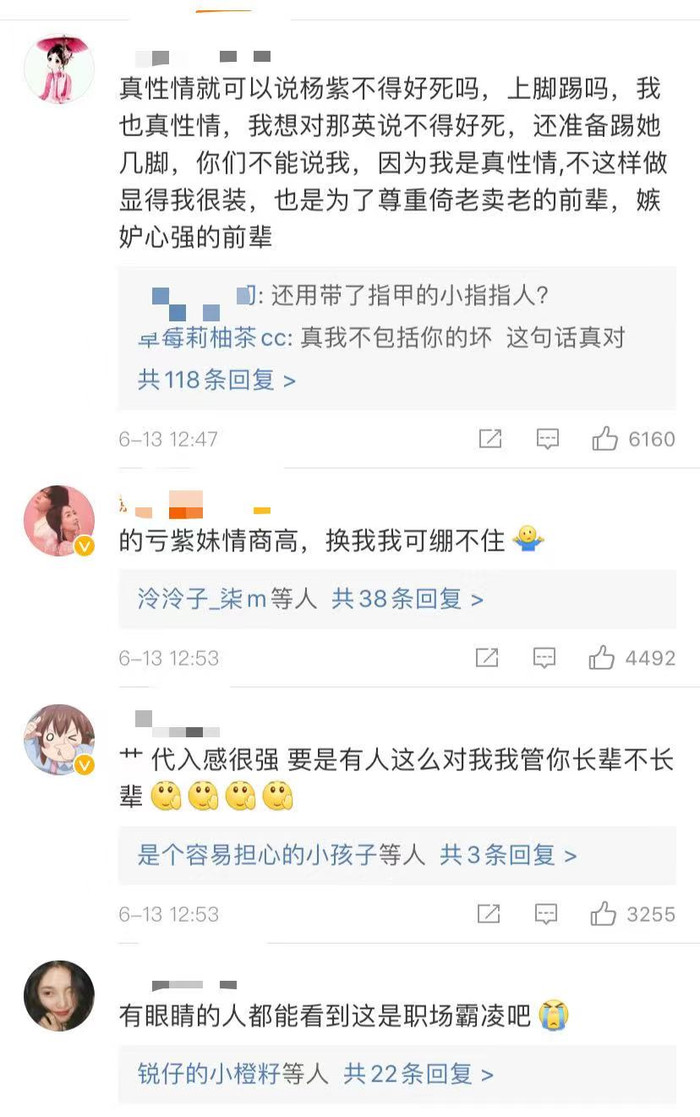Share the comment with 3255 likes
Viewport: 700px width, 1117px height.
coord(488,914)
